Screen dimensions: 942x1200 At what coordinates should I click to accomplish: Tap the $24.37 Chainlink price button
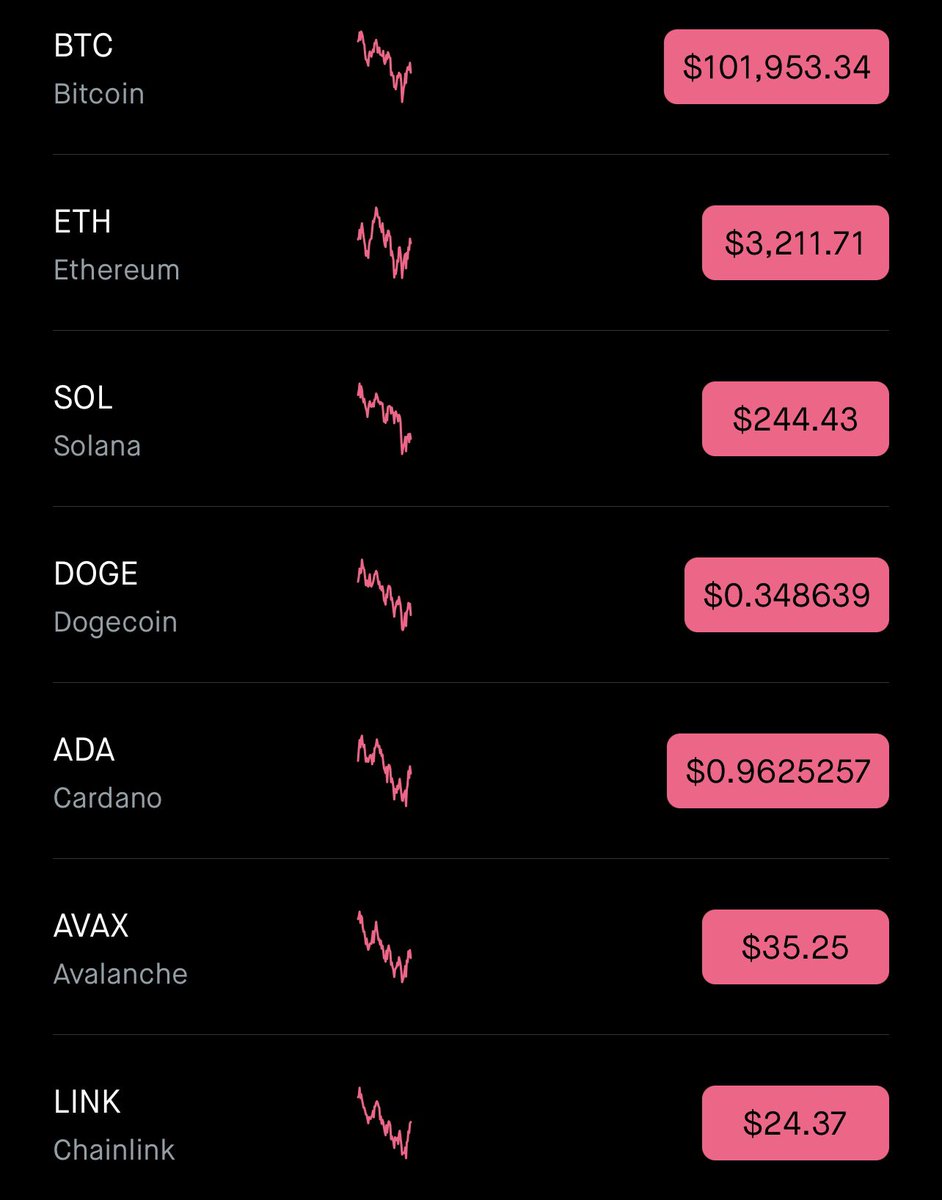pyautogui.click(x=795, y=1123)
